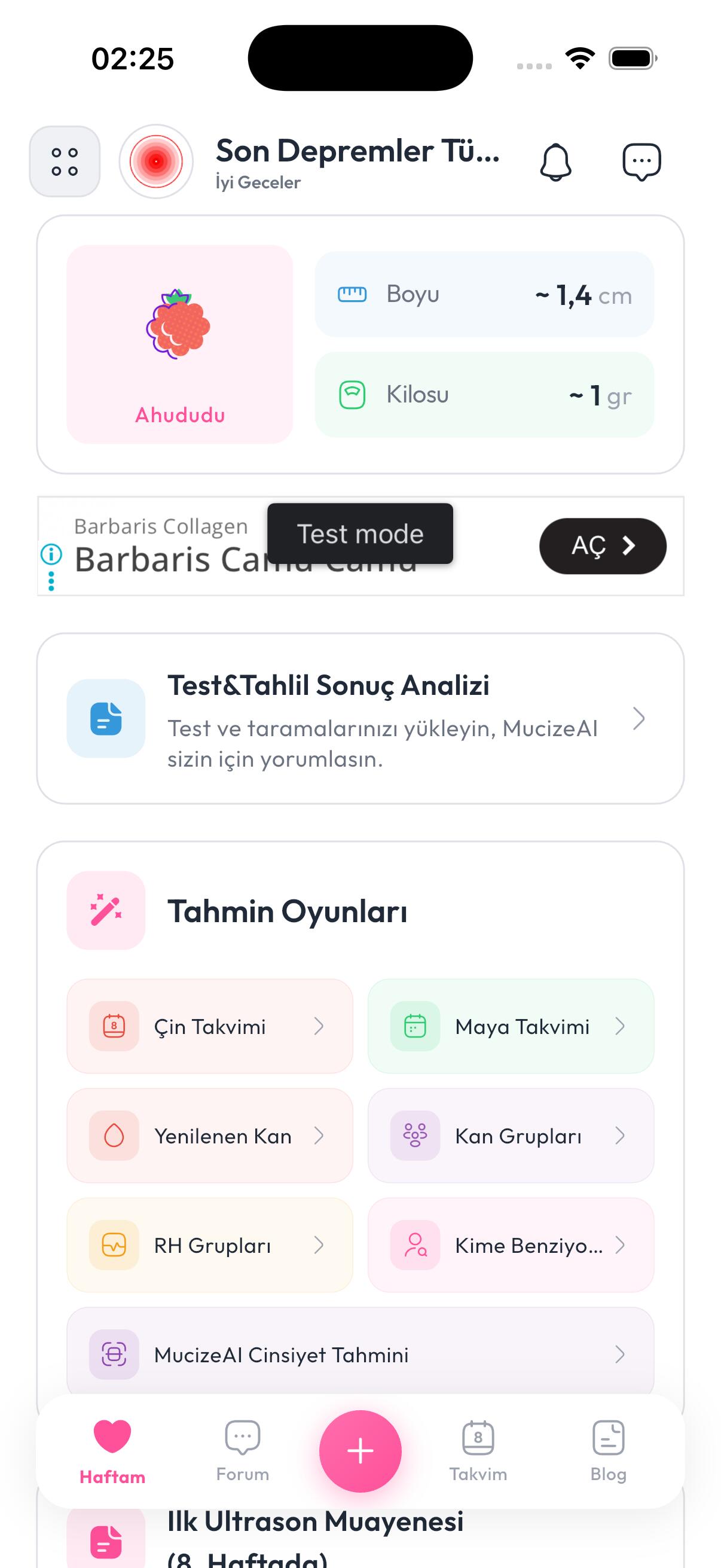Switch to the Takvim tab

pyautogui.click(x=478, y=1451)
